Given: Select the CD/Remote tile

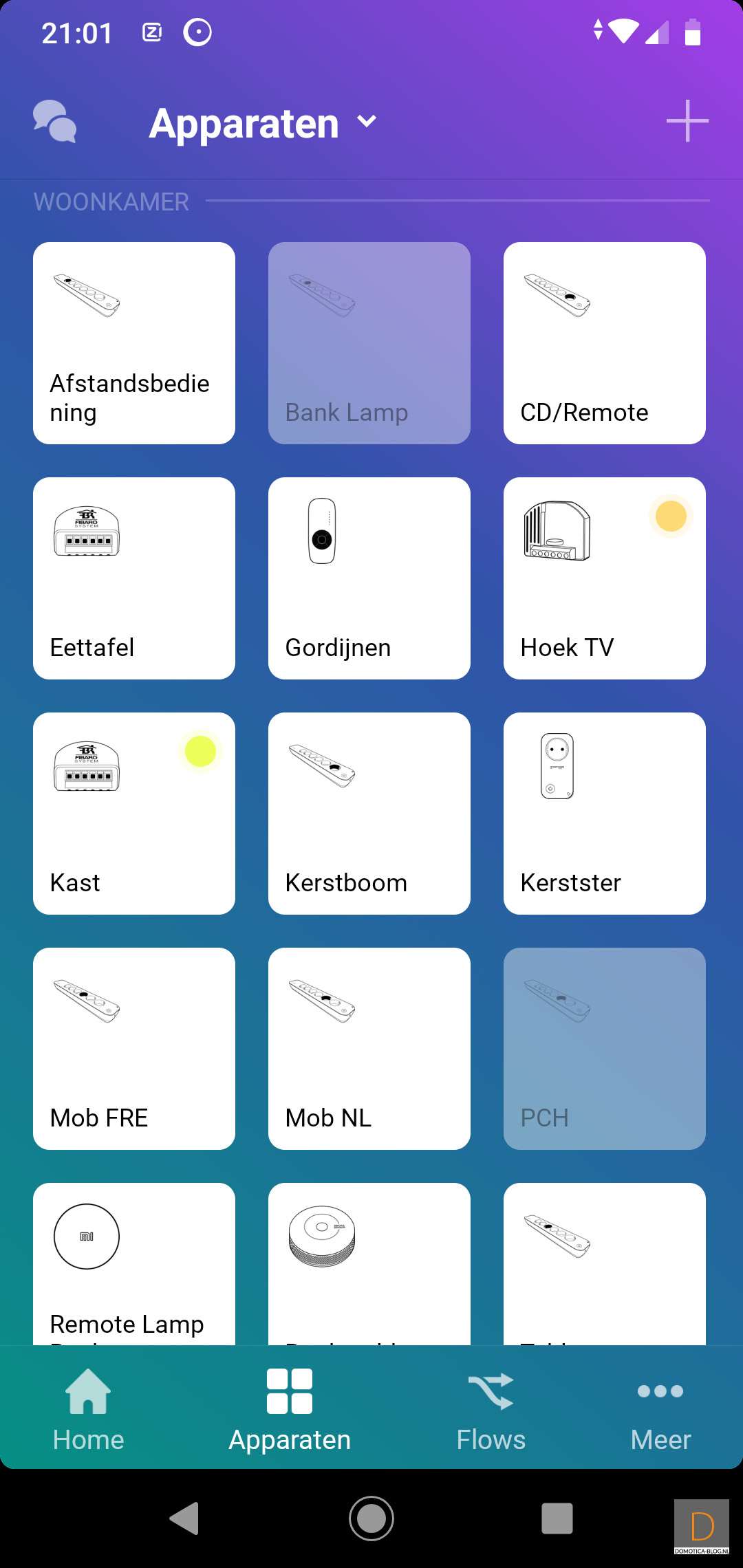Looking at the screenshot, I should click(x=605, y=343).
